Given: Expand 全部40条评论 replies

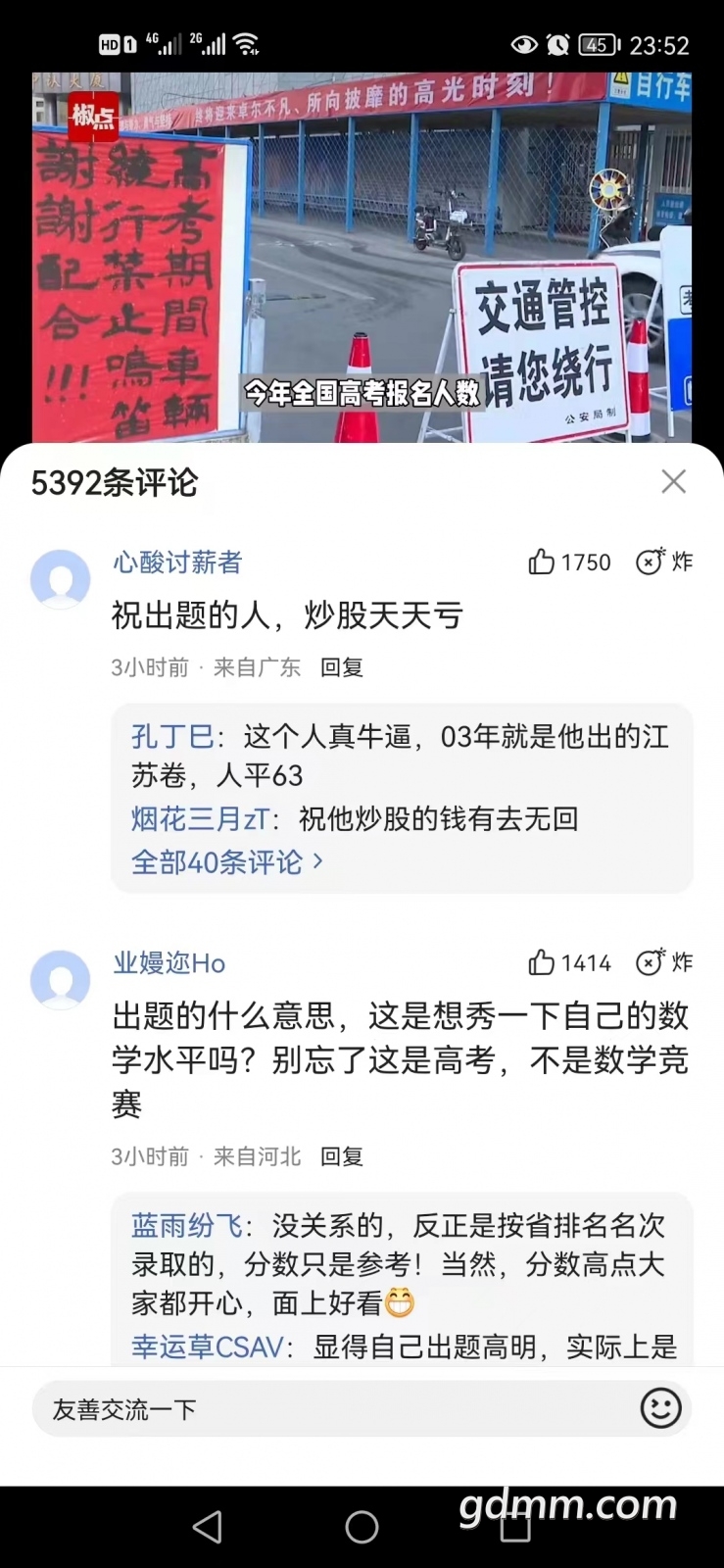Looking at the screenshot, I should tap(226, 862).
